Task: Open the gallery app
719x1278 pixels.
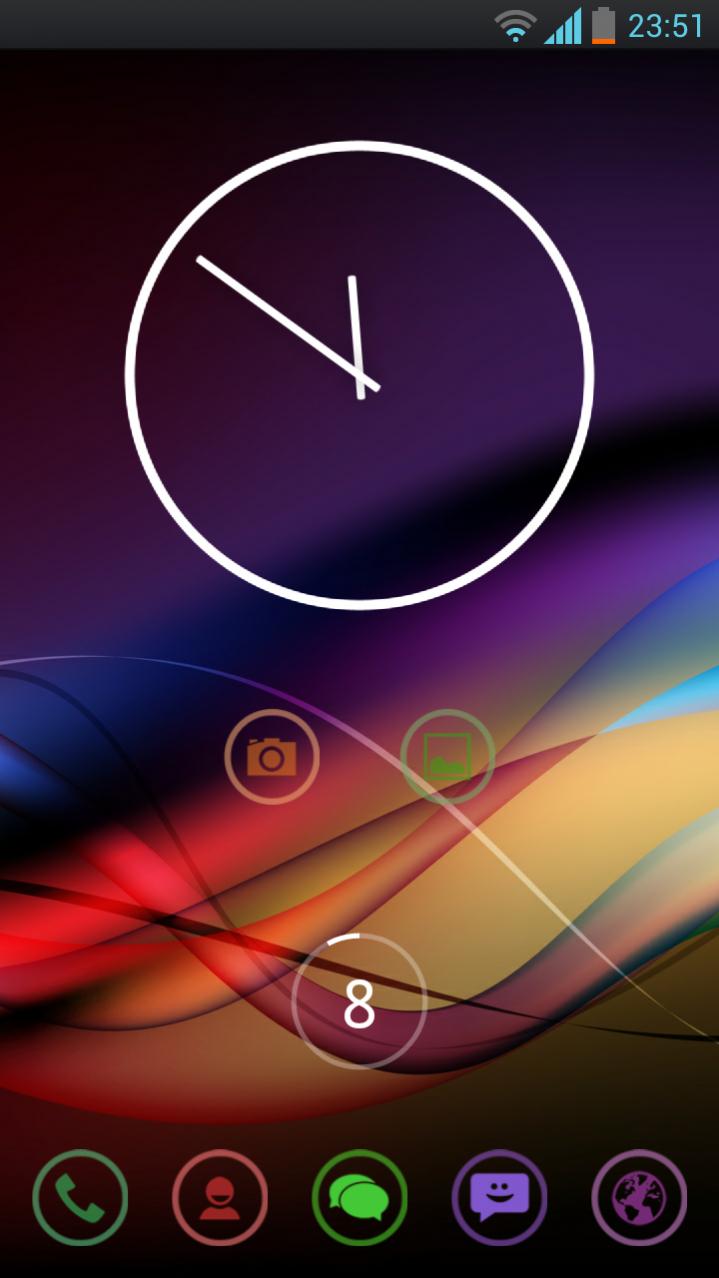Action: click(x=447, y=756)
